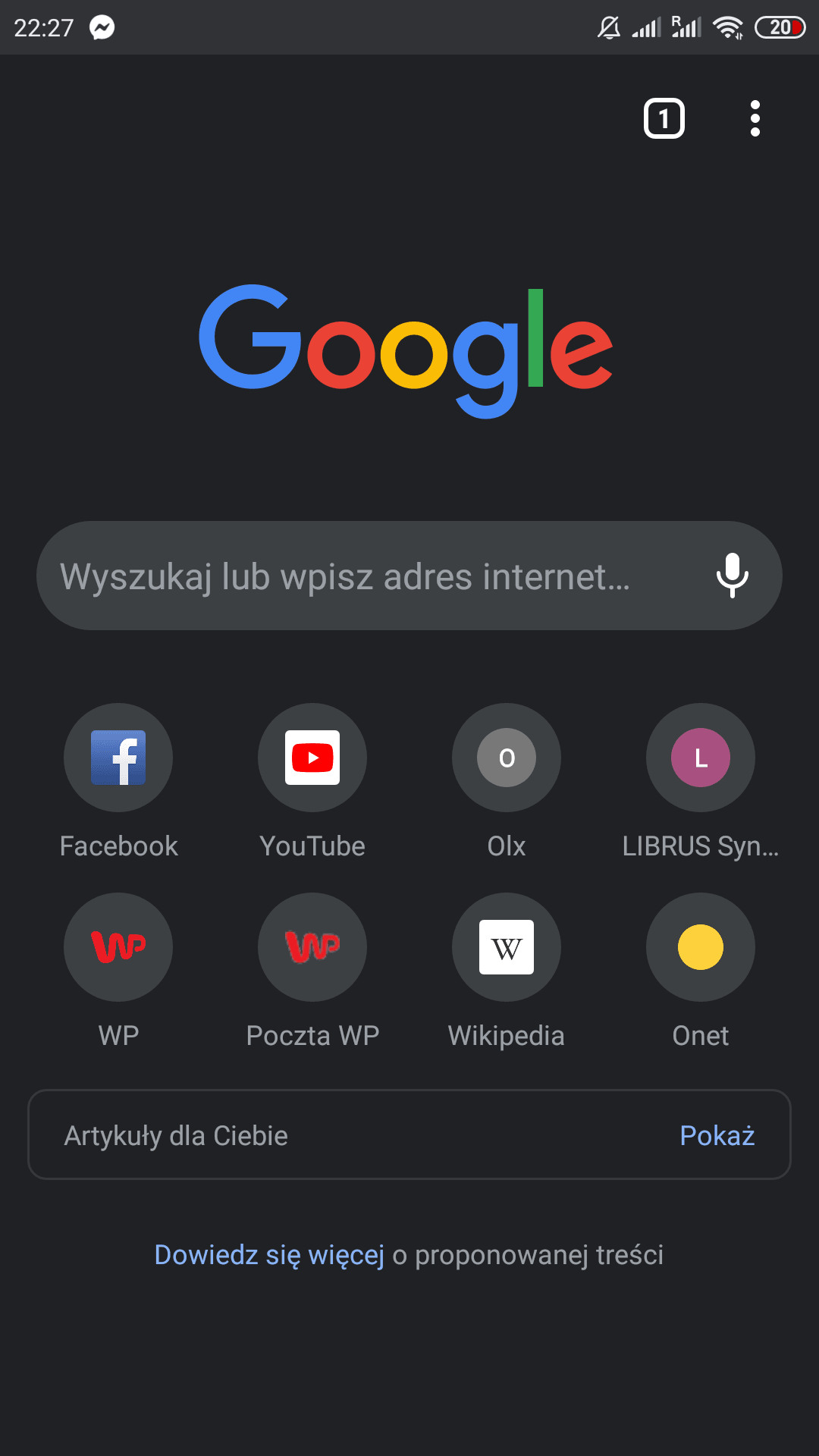Start voice search with the microphone
Viewport: 819px width, 1456px height.
point(733,576)
